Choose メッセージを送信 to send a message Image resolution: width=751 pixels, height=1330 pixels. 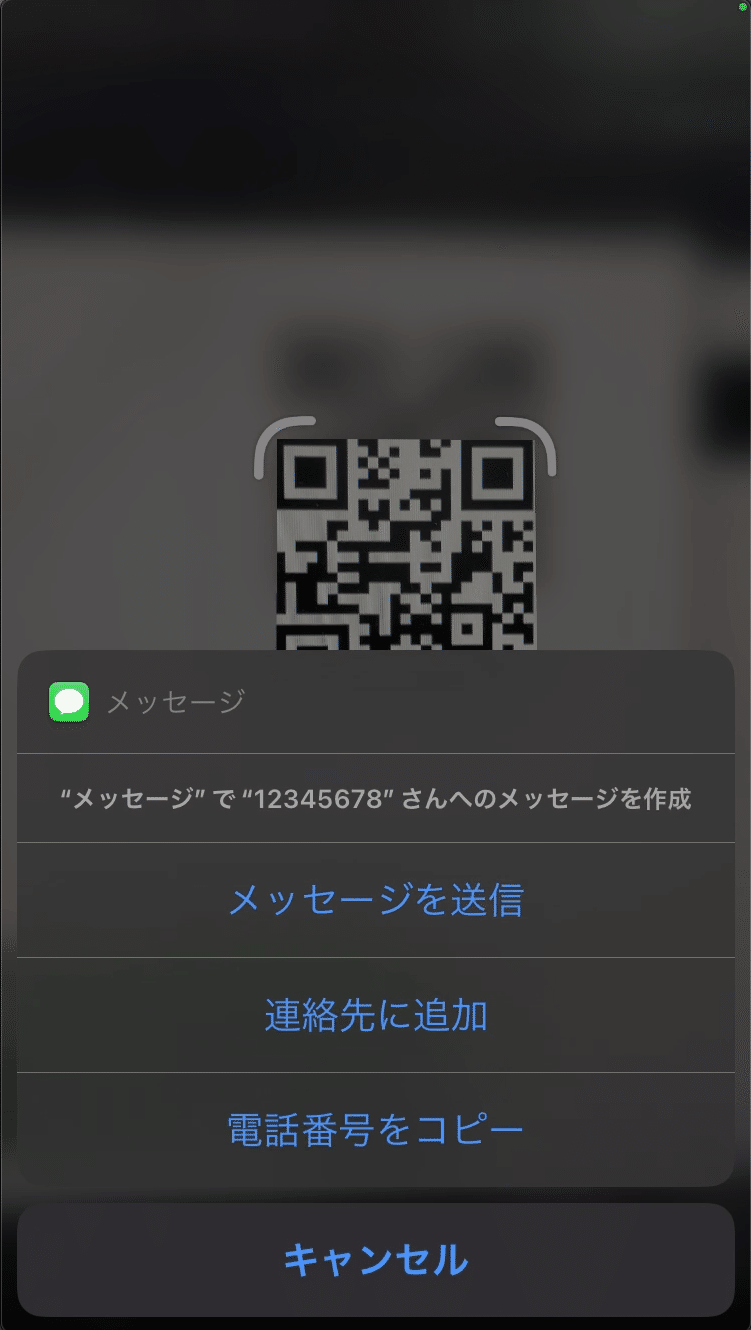point(375,899)
